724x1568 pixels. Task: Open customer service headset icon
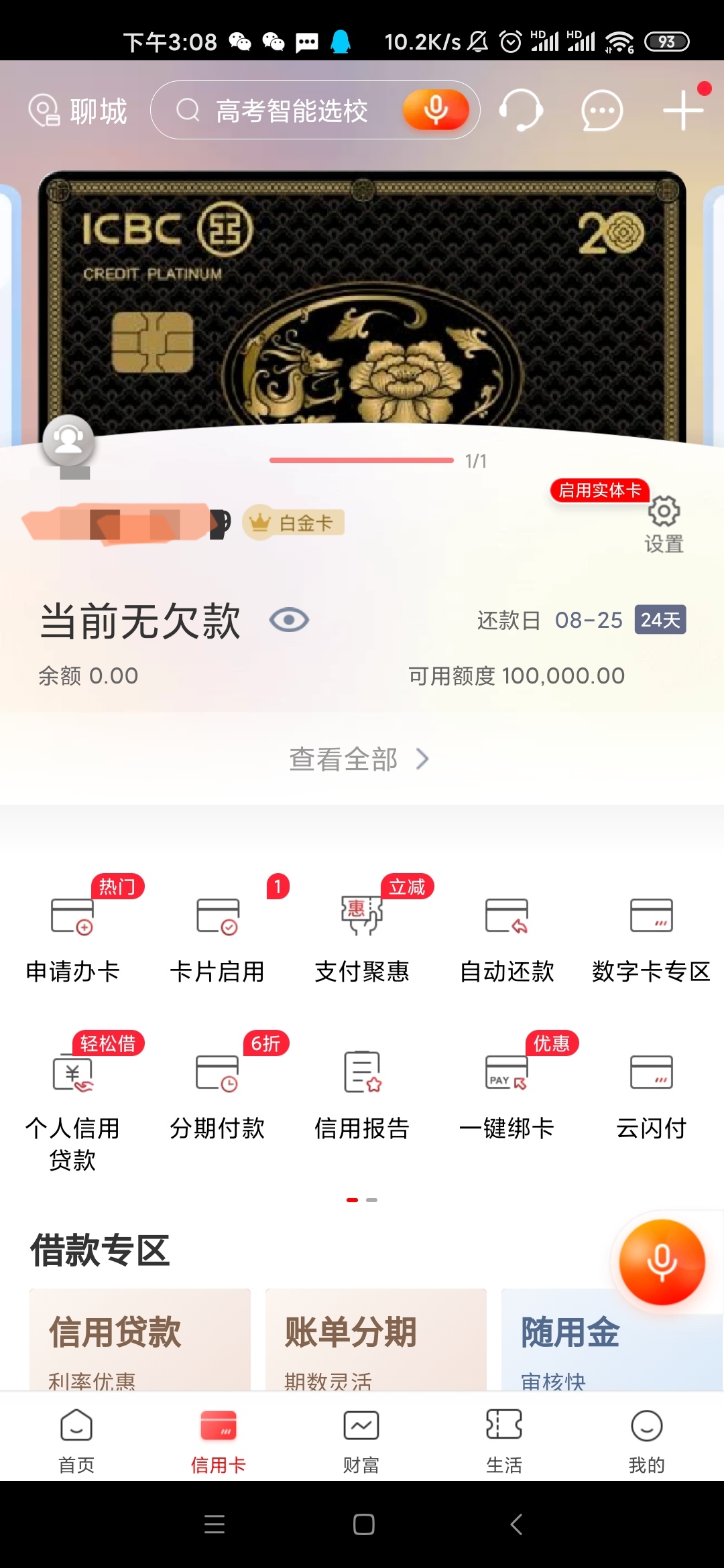pos(521,110)
